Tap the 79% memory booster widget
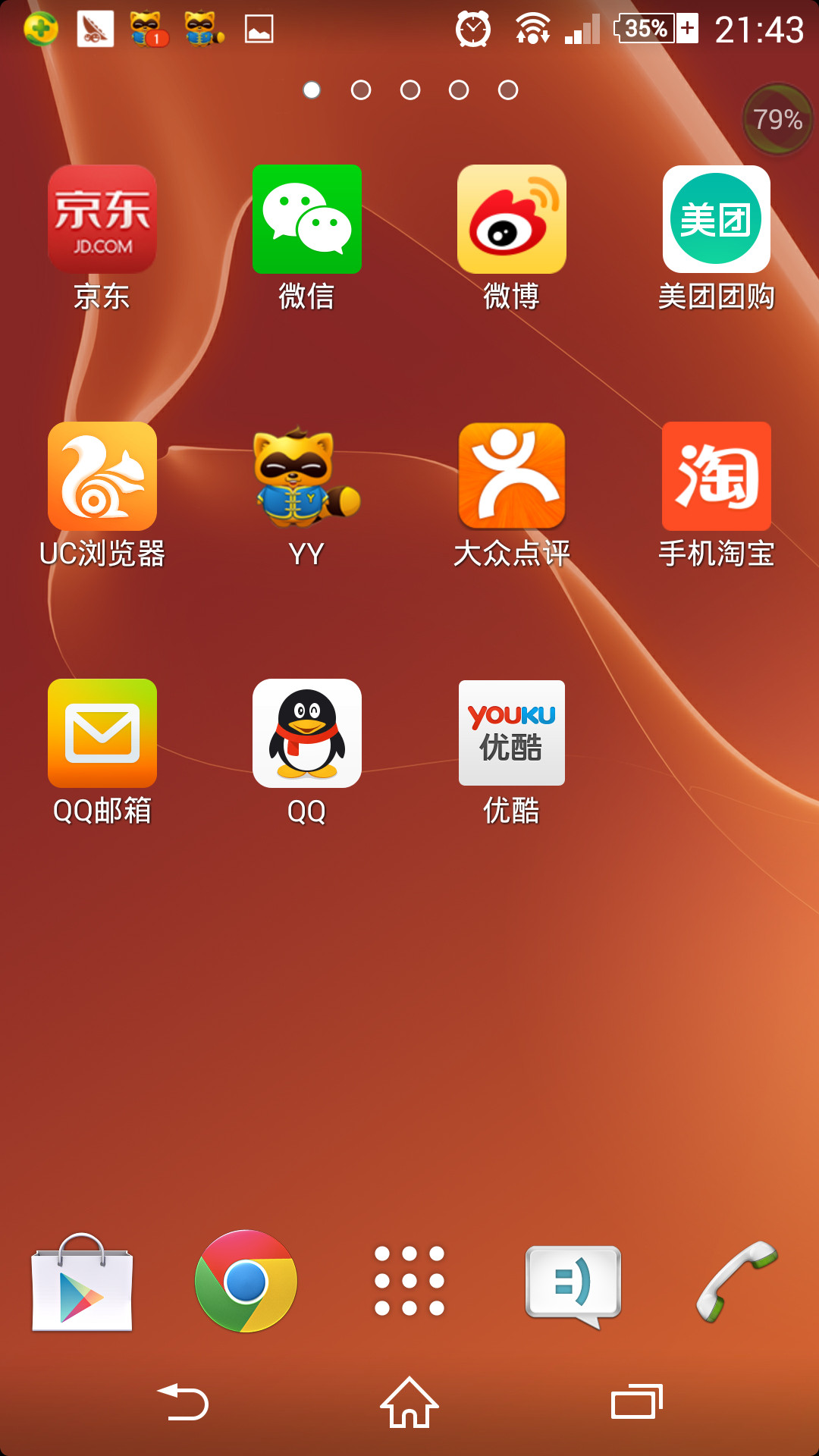The height and width of the screenshot is (1456, 819). [777, 119]
